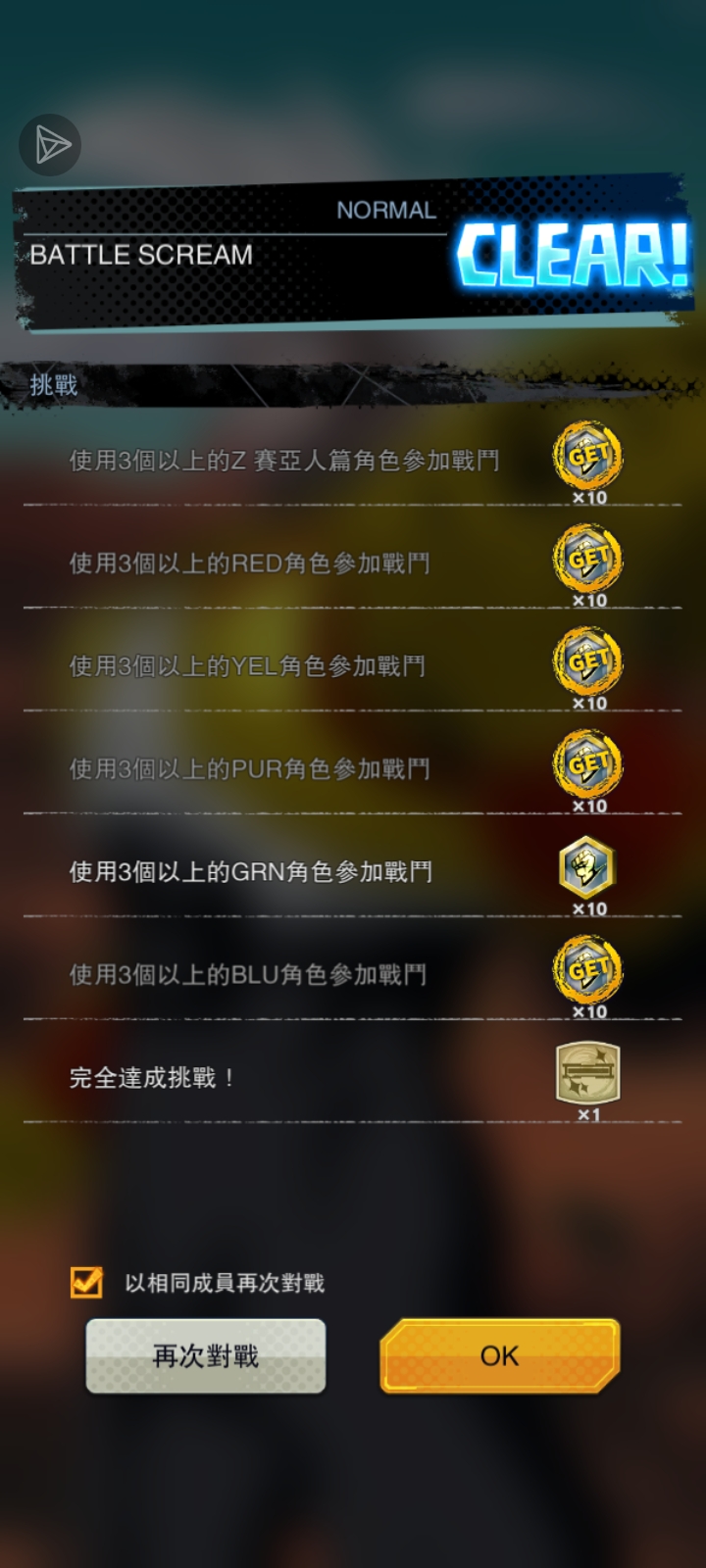The width and height of the screenshot is (706, 1568).
Task: Uncheck 以相同成員再次對戰 checkbox
Action: tap(86, 1282)
